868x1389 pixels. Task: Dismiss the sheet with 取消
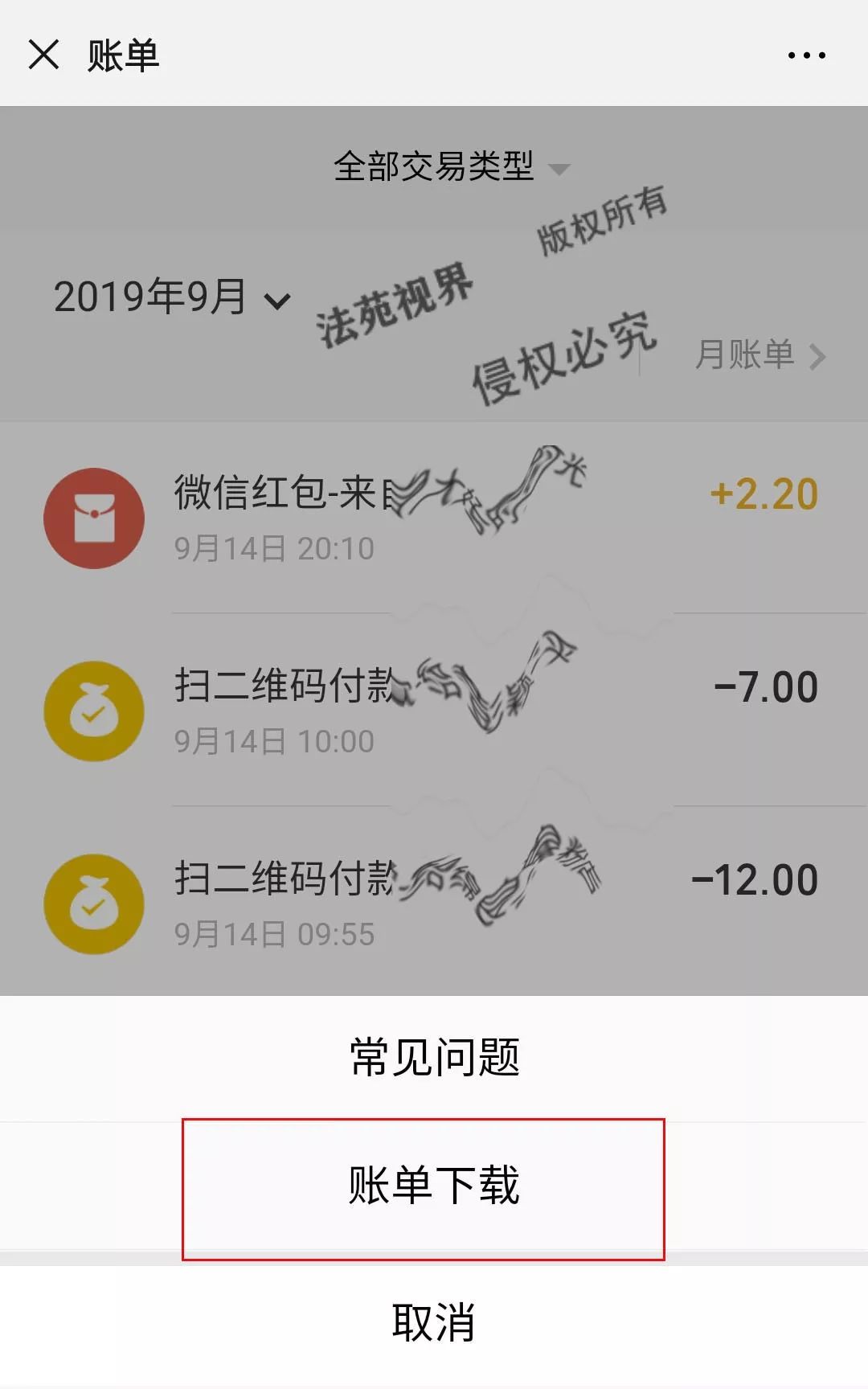click(434, 1322)
